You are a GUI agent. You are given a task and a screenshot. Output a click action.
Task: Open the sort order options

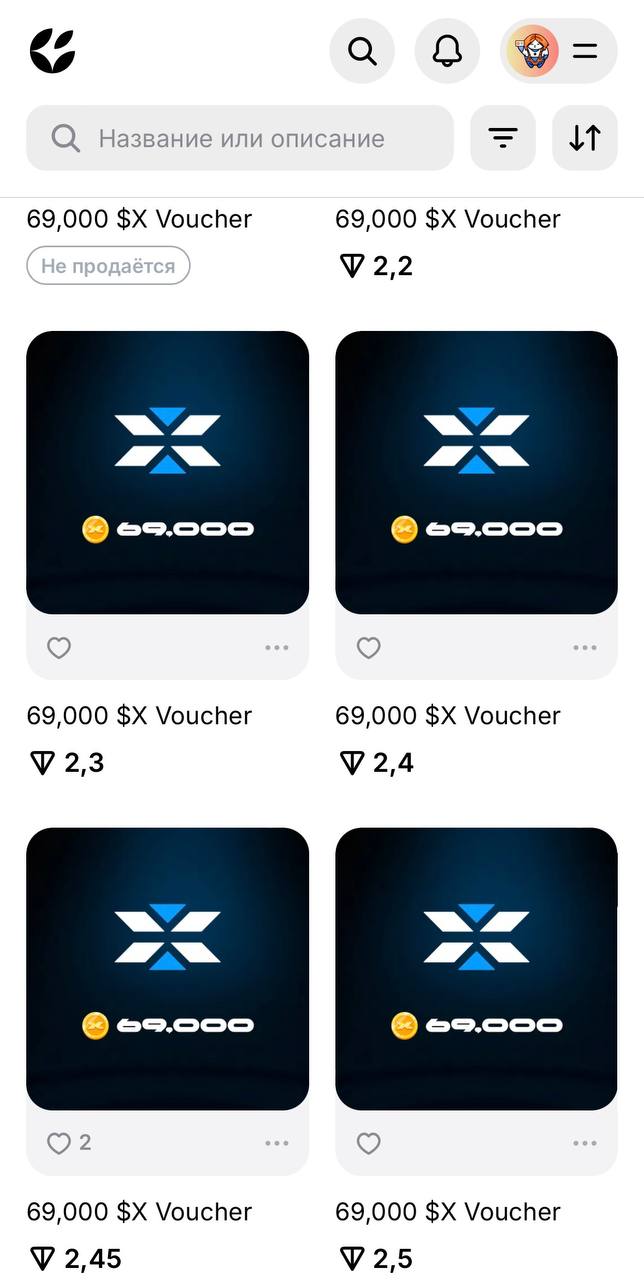585,138
